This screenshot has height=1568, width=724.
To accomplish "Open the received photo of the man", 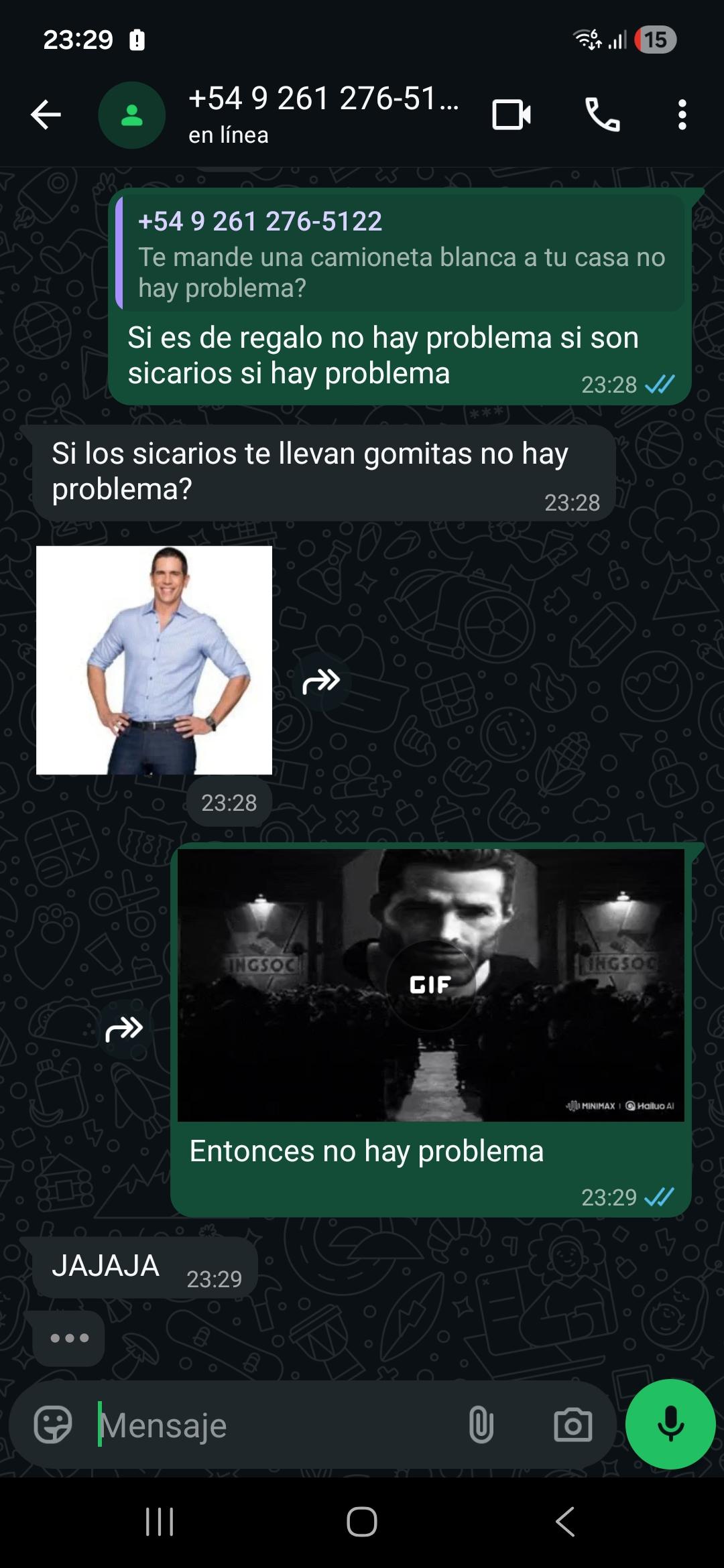I will pos(154,660).
